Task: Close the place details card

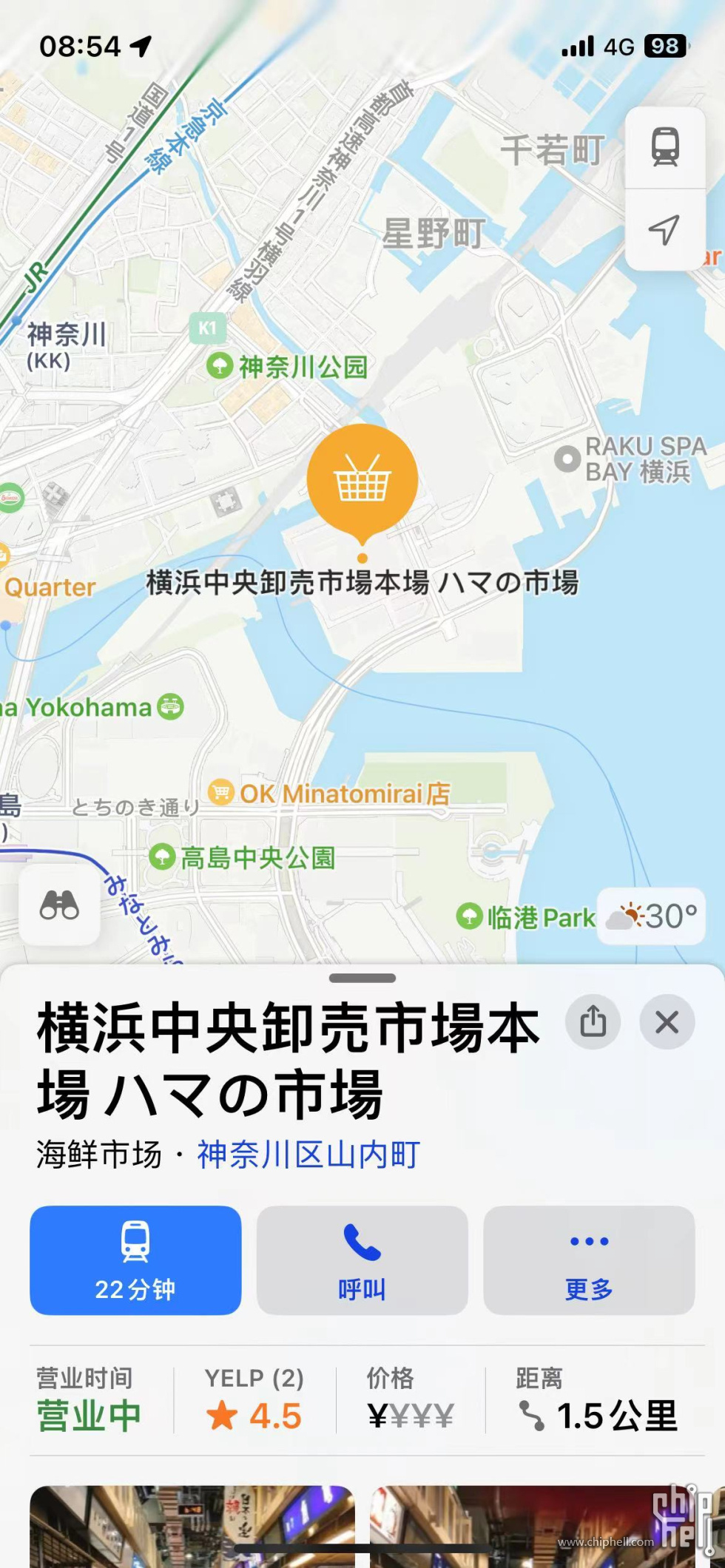Action: pyautogui.click(x=667, y=1022)
